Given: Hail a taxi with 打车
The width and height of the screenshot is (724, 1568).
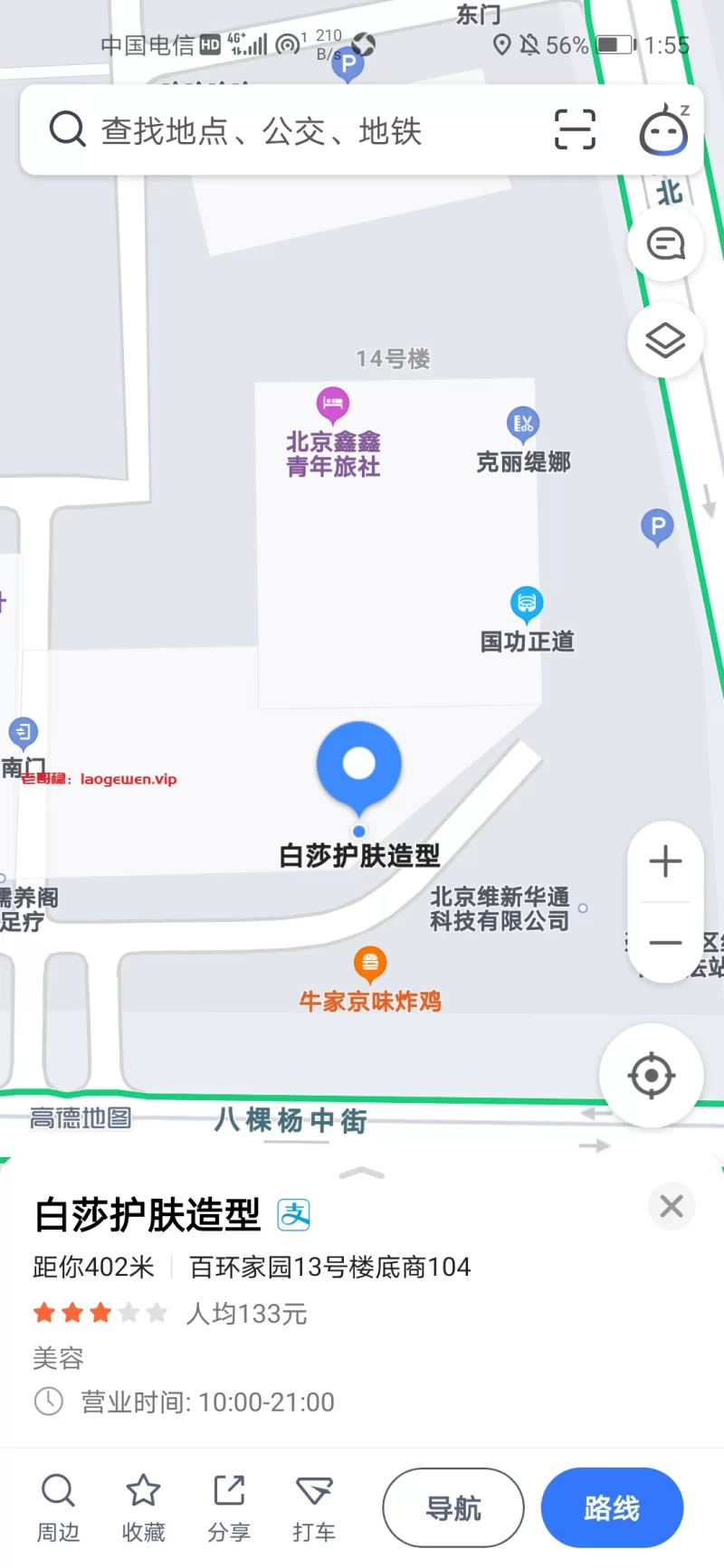Looking at the screenshot, I should (x=314, y=1507).
